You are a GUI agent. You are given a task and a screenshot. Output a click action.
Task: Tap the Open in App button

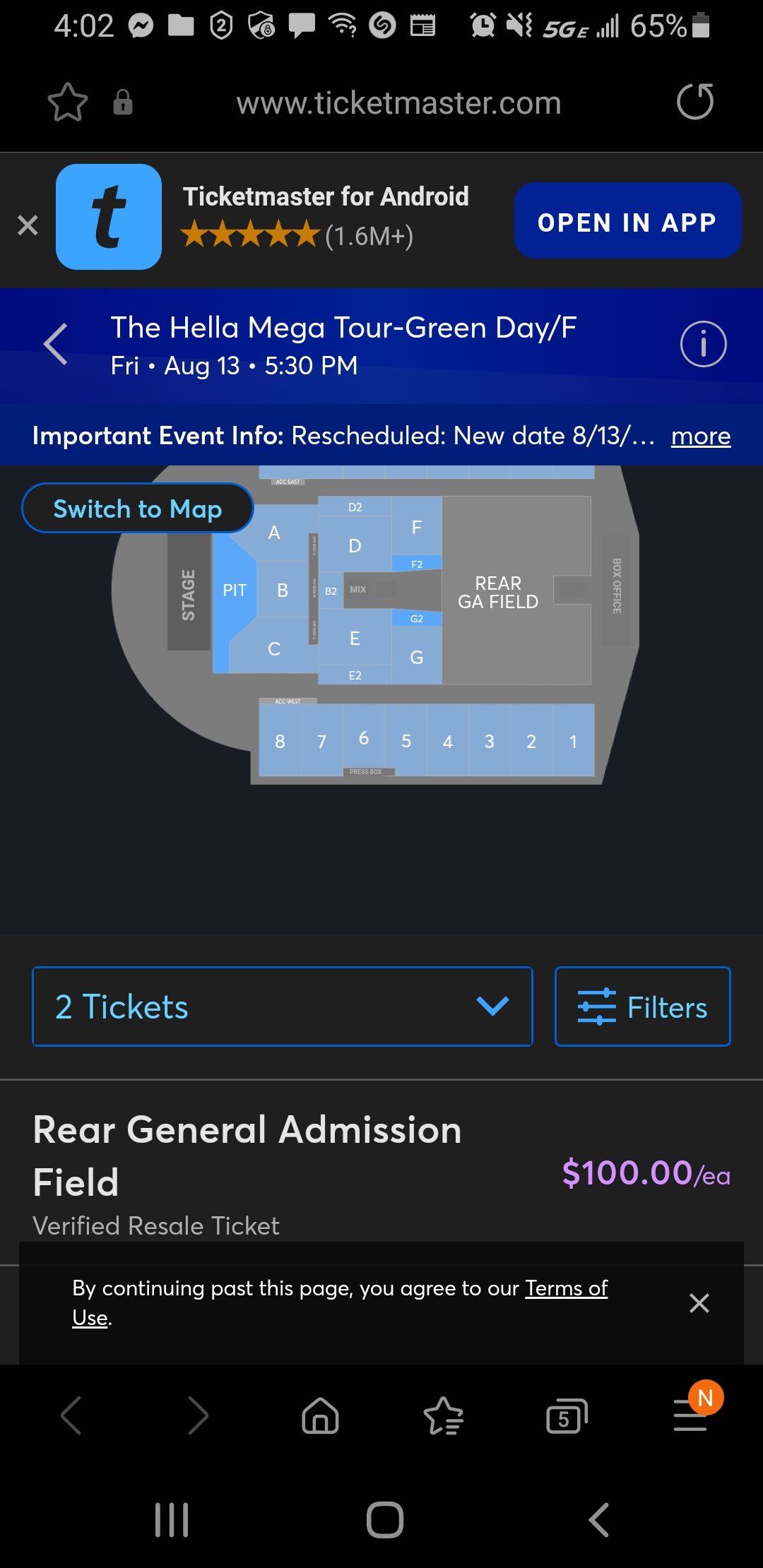[627, 221]
